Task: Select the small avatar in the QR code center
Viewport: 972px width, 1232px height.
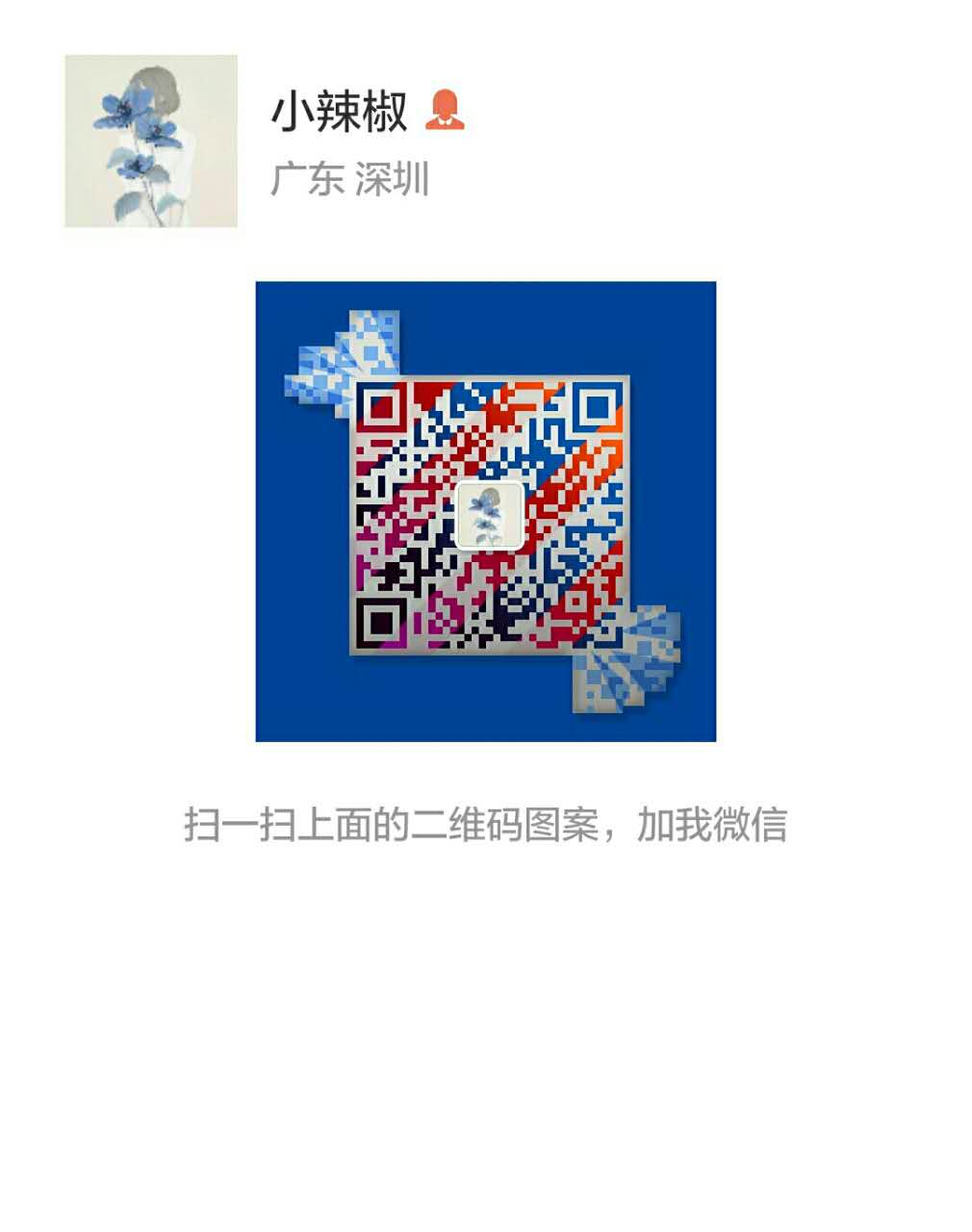Action: (x=489, y=516)
